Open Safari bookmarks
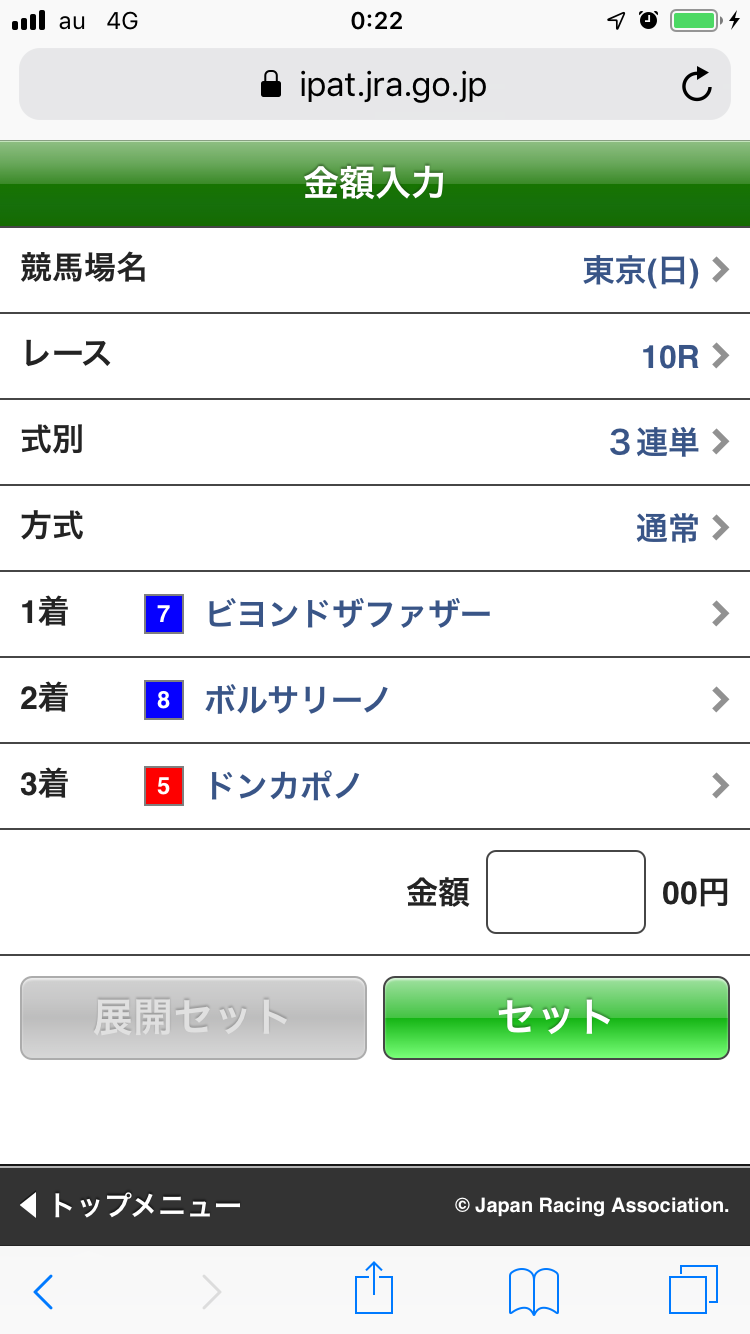The width and height of the screenshot is (750, 1334). pyautogui.click(x=534, y=1291)
